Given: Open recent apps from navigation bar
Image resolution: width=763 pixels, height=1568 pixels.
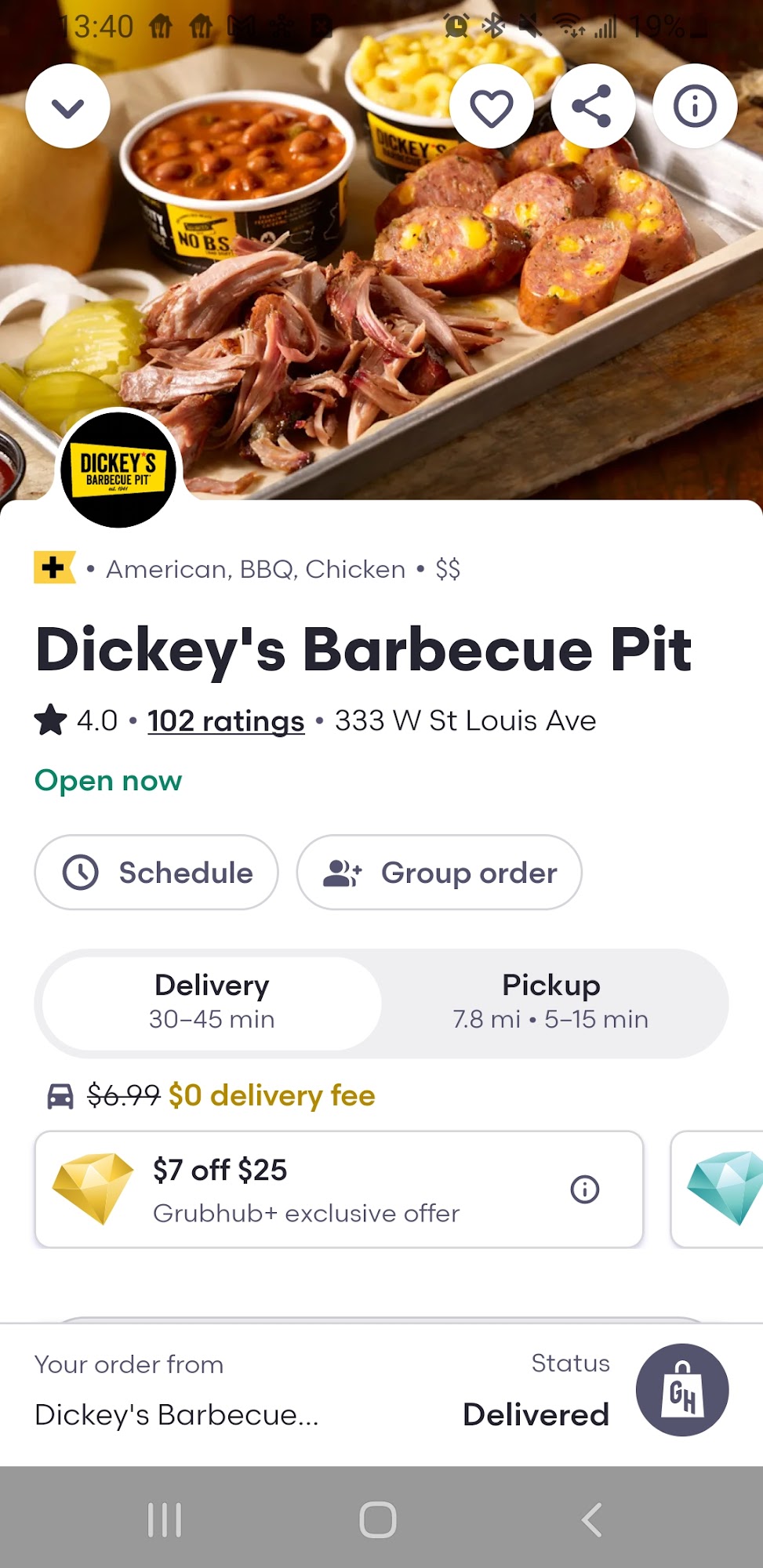Looking at the screenshot, I should tap(165, 1520).
